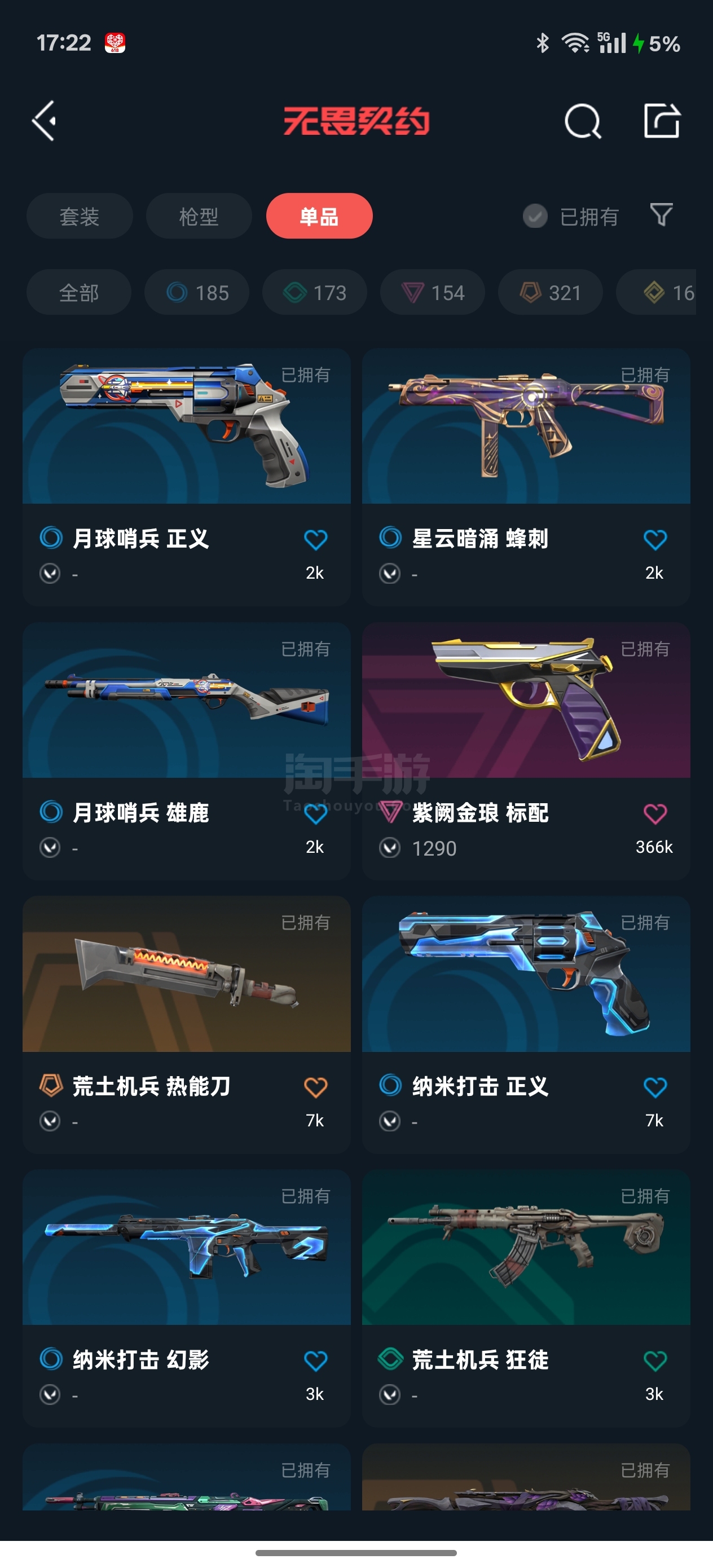Switch to the 套装 tab
This screenshot has width=713, height=1568.
pyautogui.click(x=79, y=216)
